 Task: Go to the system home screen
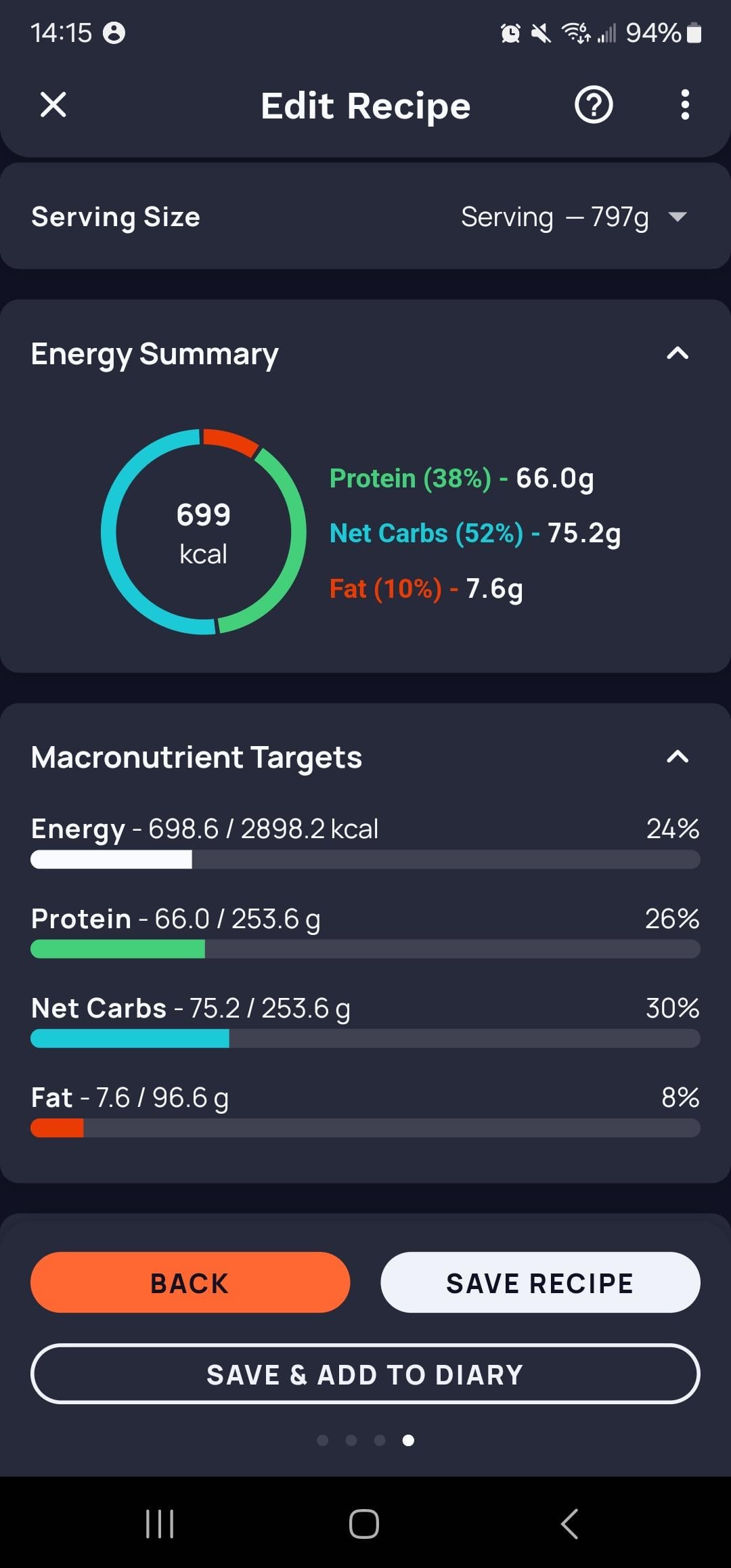click(x=364, y=1524)
